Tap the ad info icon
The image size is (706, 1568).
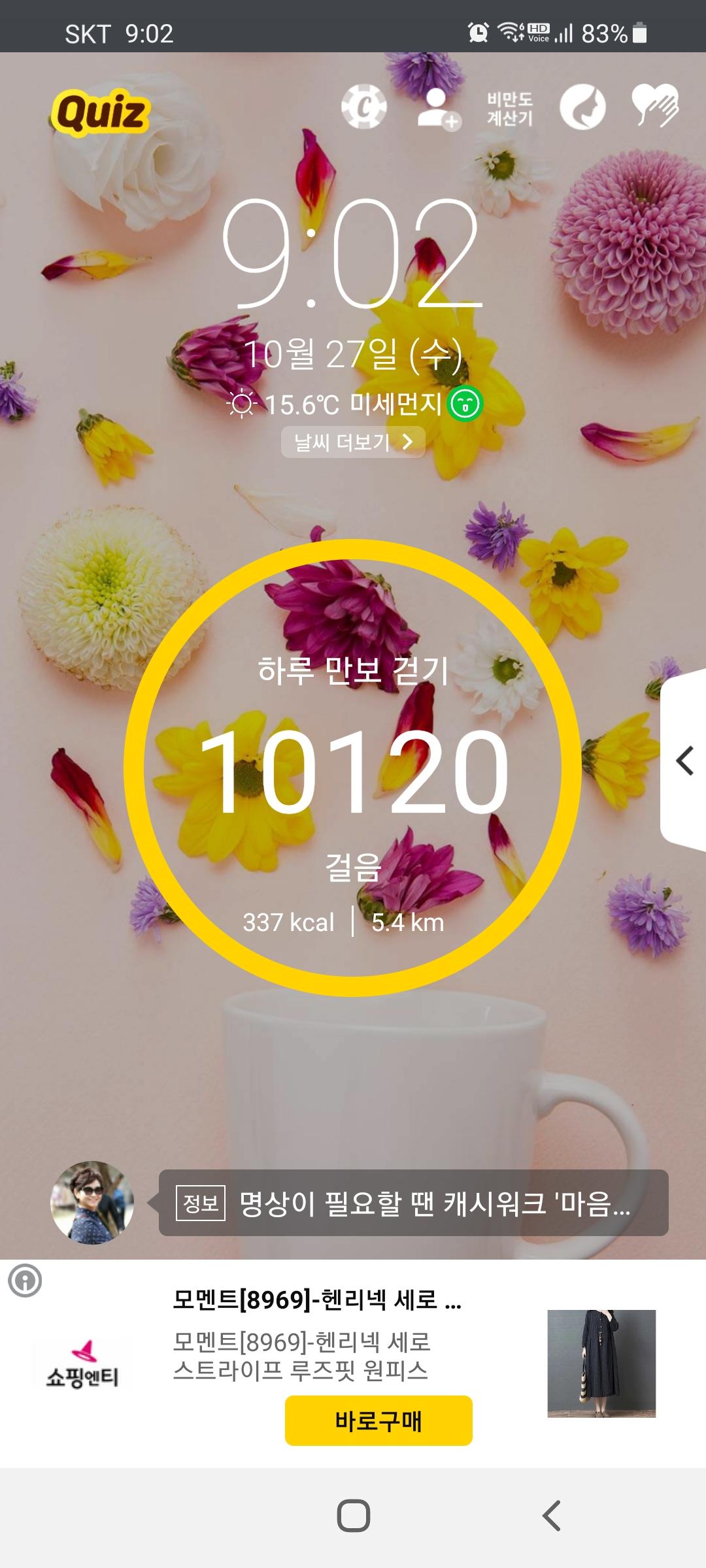tap(25, 1280)
